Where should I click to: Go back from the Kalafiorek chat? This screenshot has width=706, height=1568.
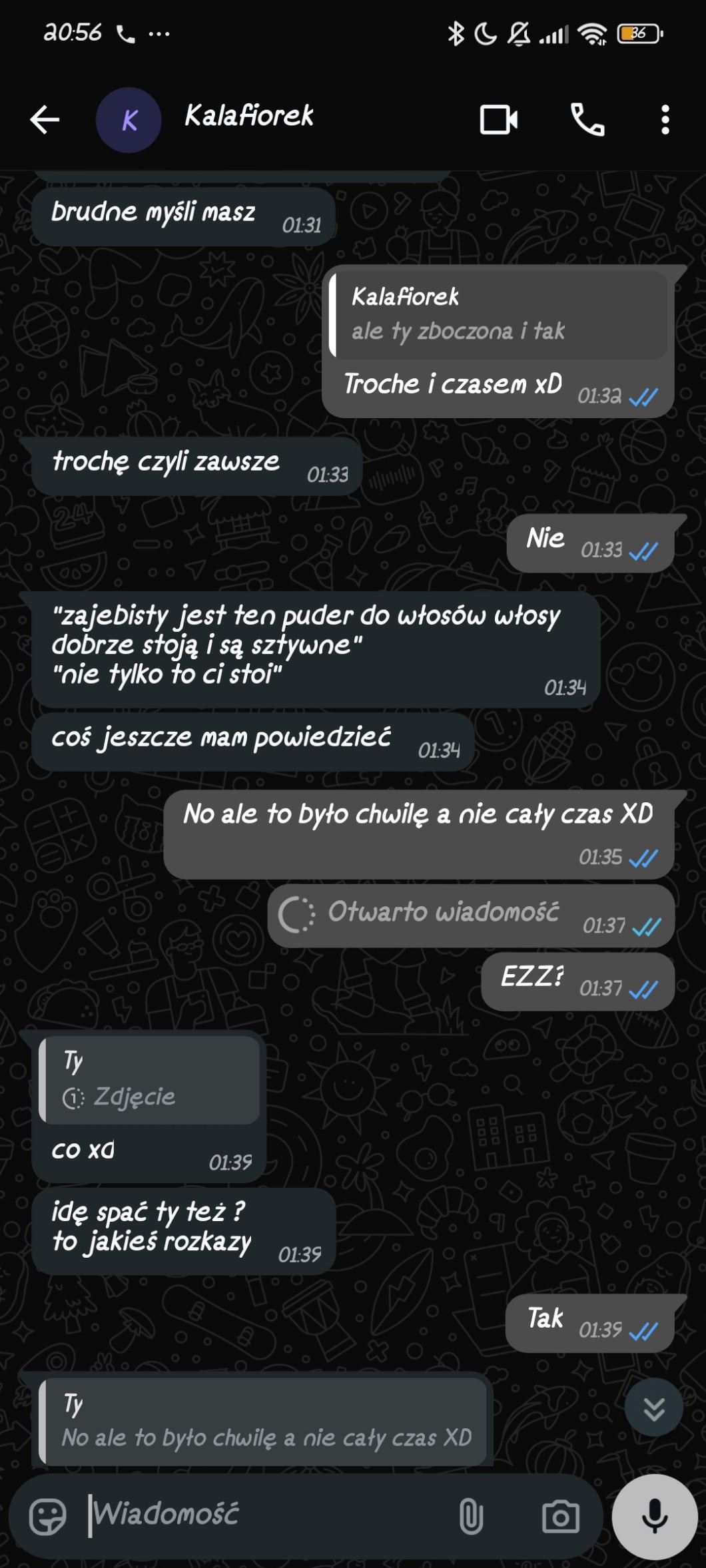[45, 120]
